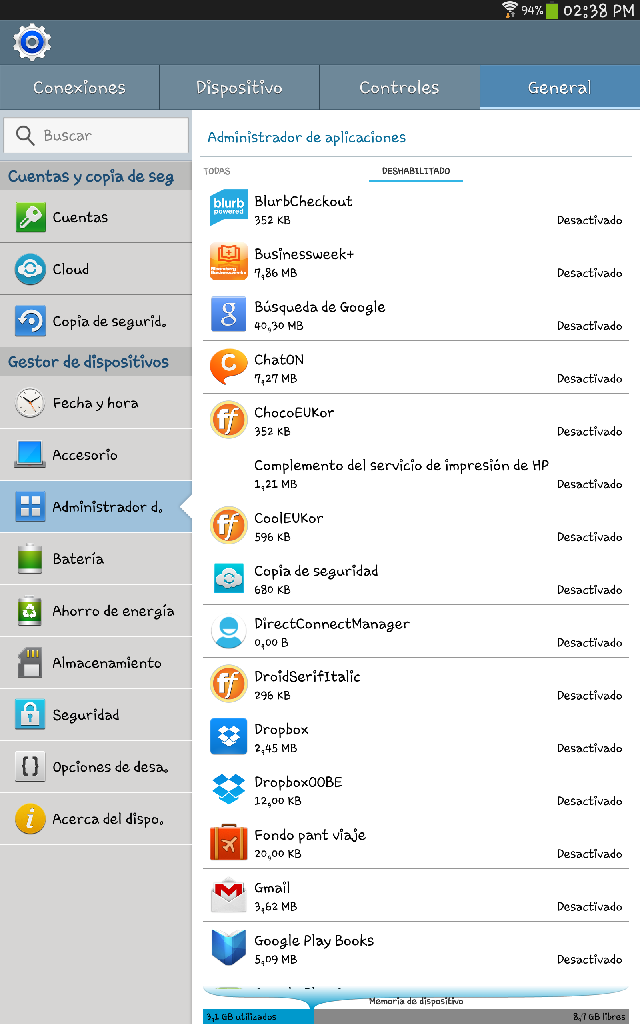Open Ahorro de energía settings
The image size is (640, 1024).
(x=95, y=611)
